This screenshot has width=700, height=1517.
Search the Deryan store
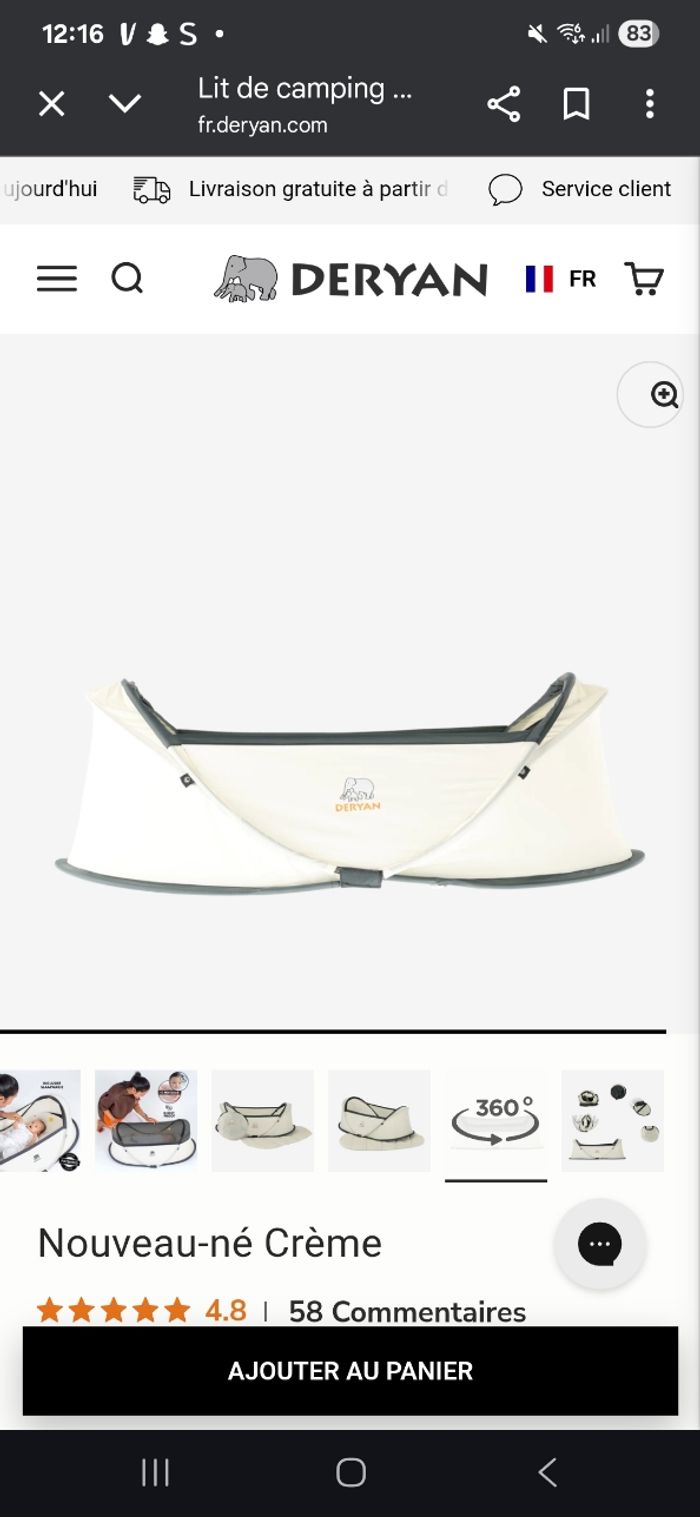pos(127,278)
